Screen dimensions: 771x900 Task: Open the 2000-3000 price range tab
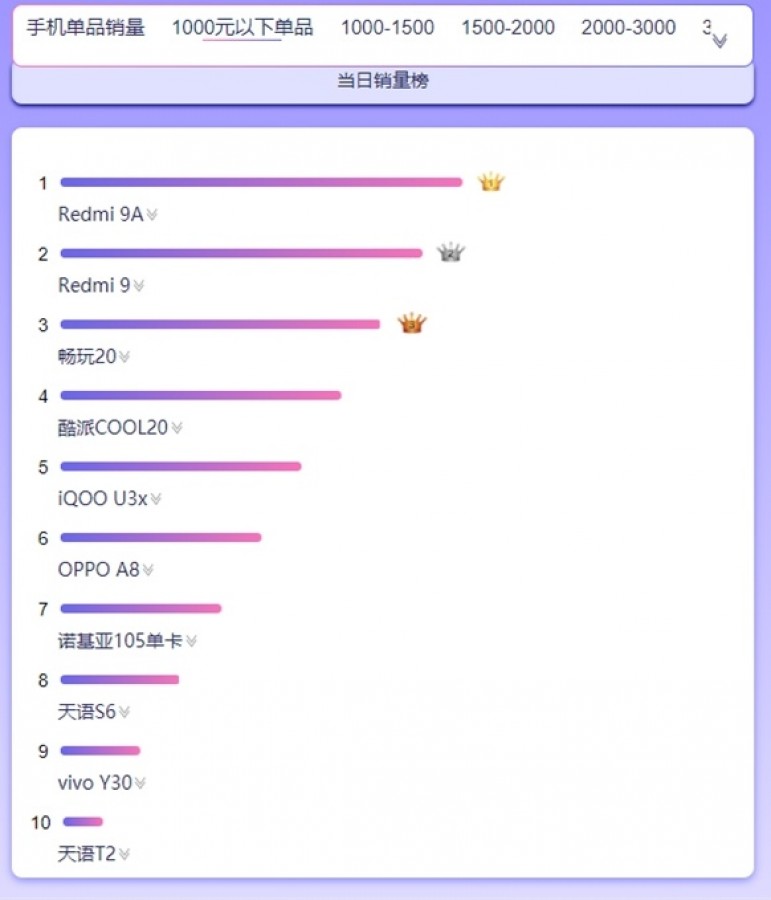[628, 27]
